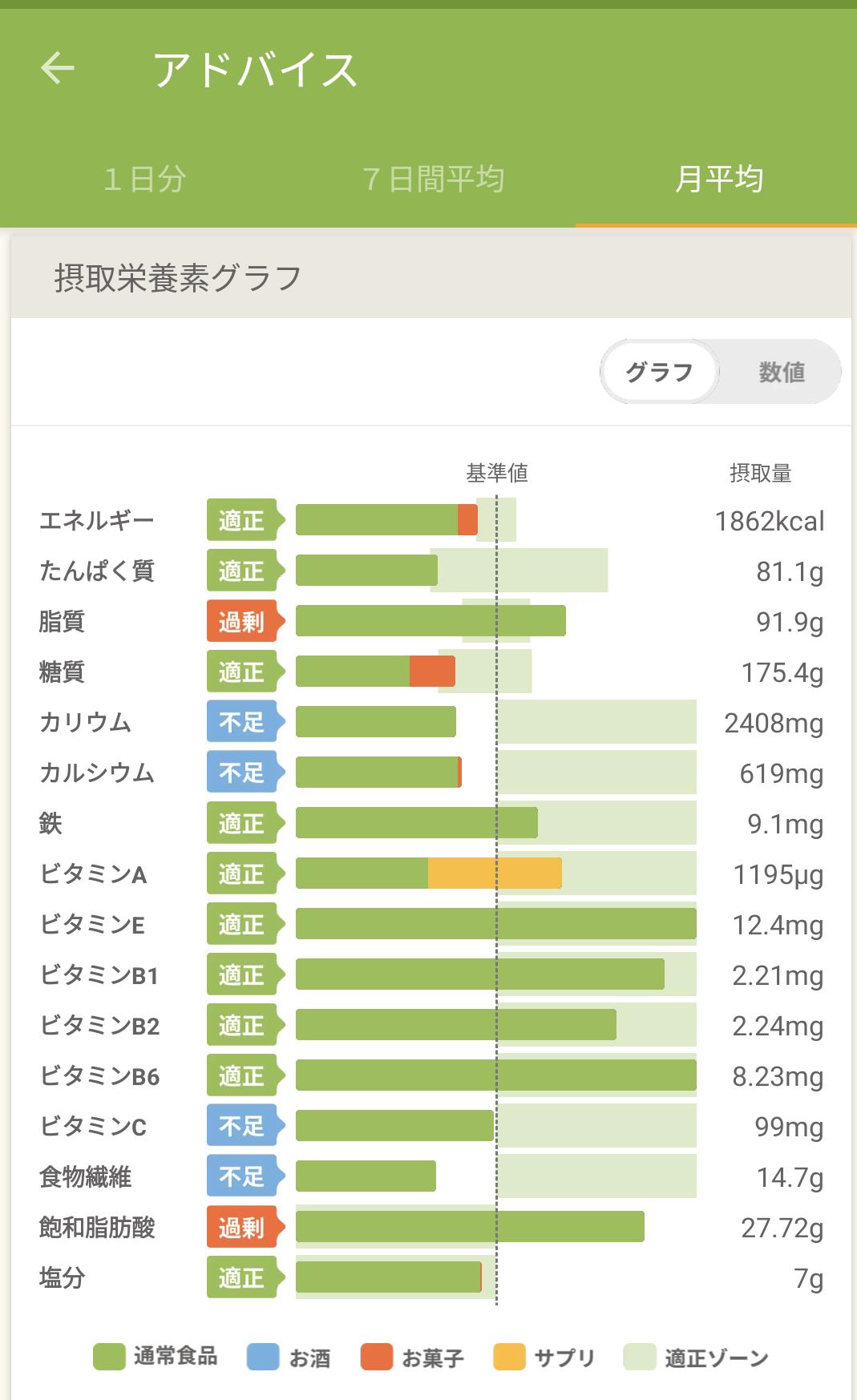Screen dimensions: 857x1400
Task: Select the 月平均 tab
Action: (x=718, y=179)
